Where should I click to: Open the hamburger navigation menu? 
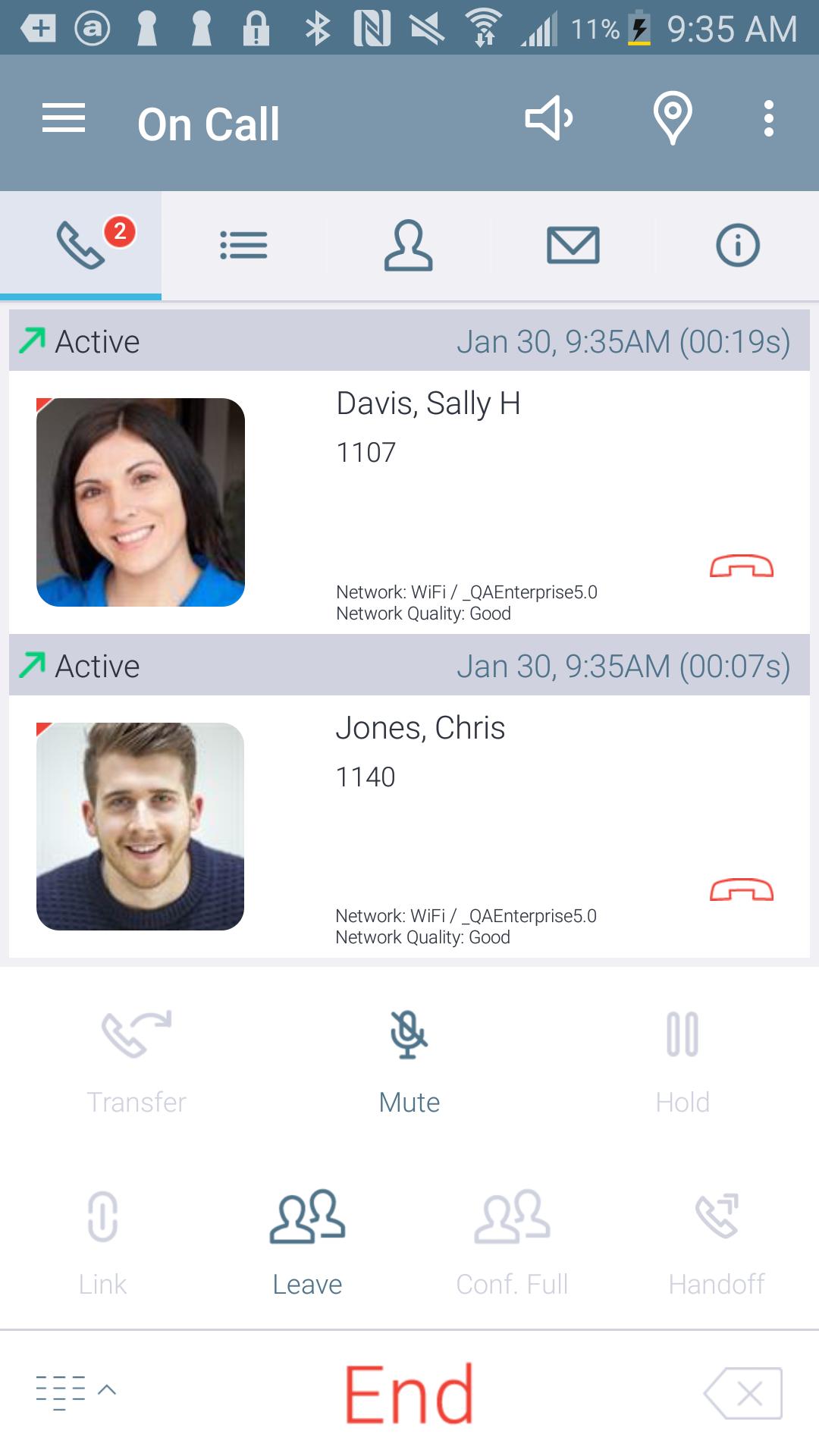[64, 119]
